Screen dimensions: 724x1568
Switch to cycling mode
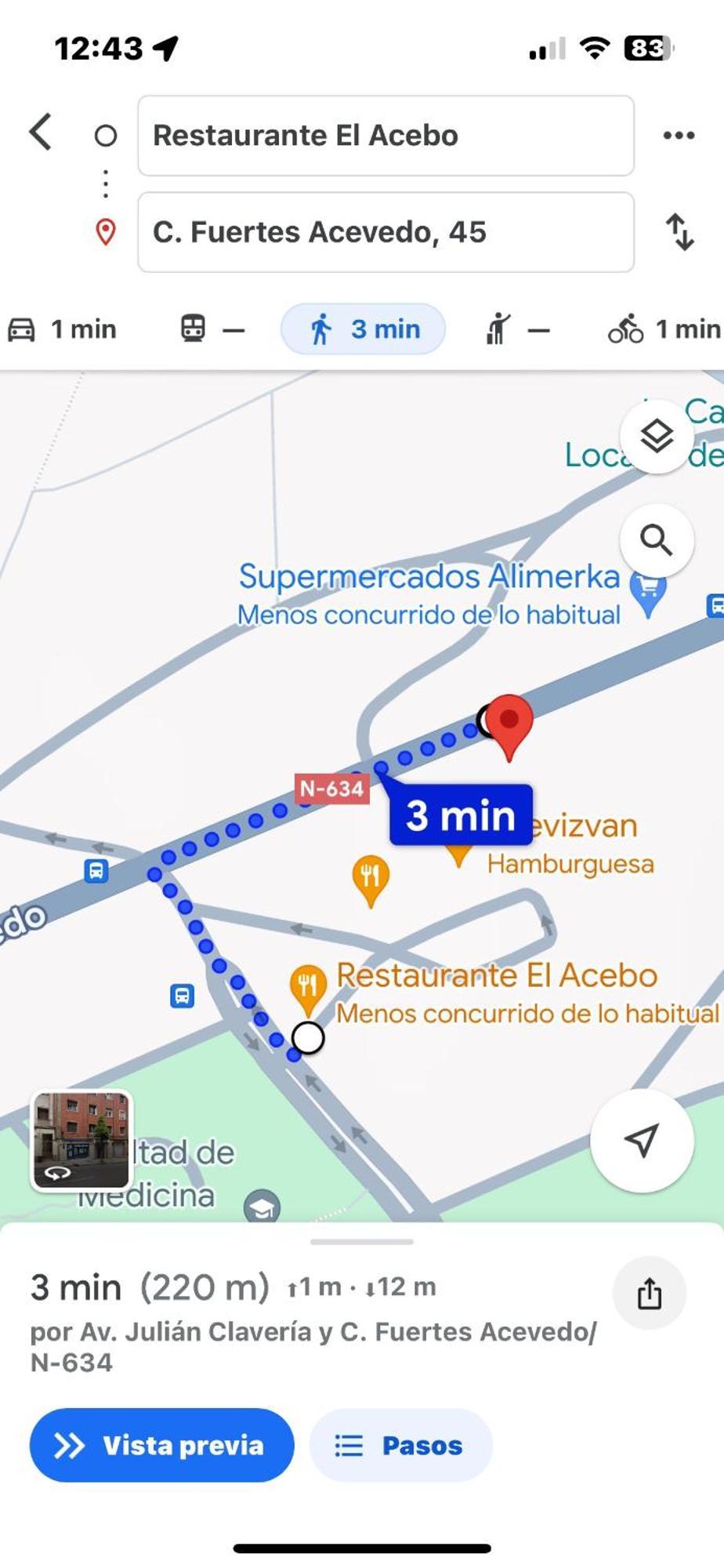664,329
